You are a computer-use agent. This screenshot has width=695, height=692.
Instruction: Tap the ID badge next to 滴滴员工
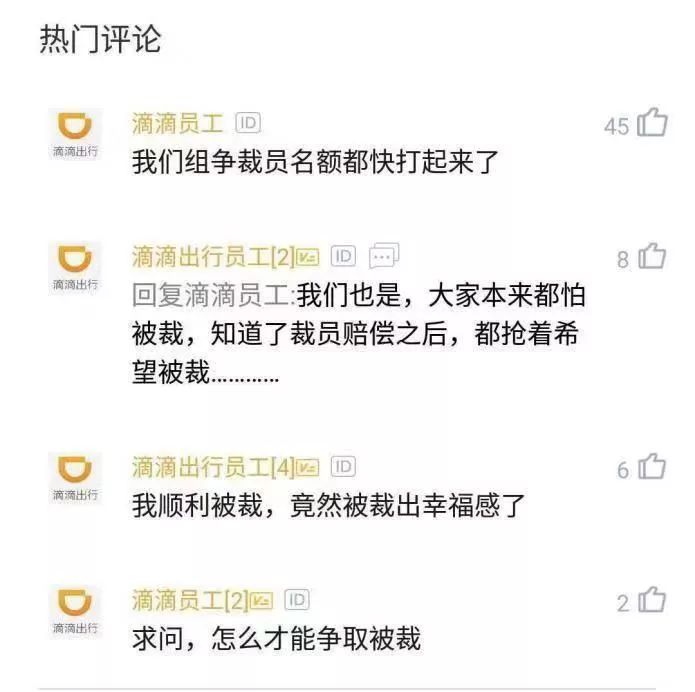[x=248, y=123]
